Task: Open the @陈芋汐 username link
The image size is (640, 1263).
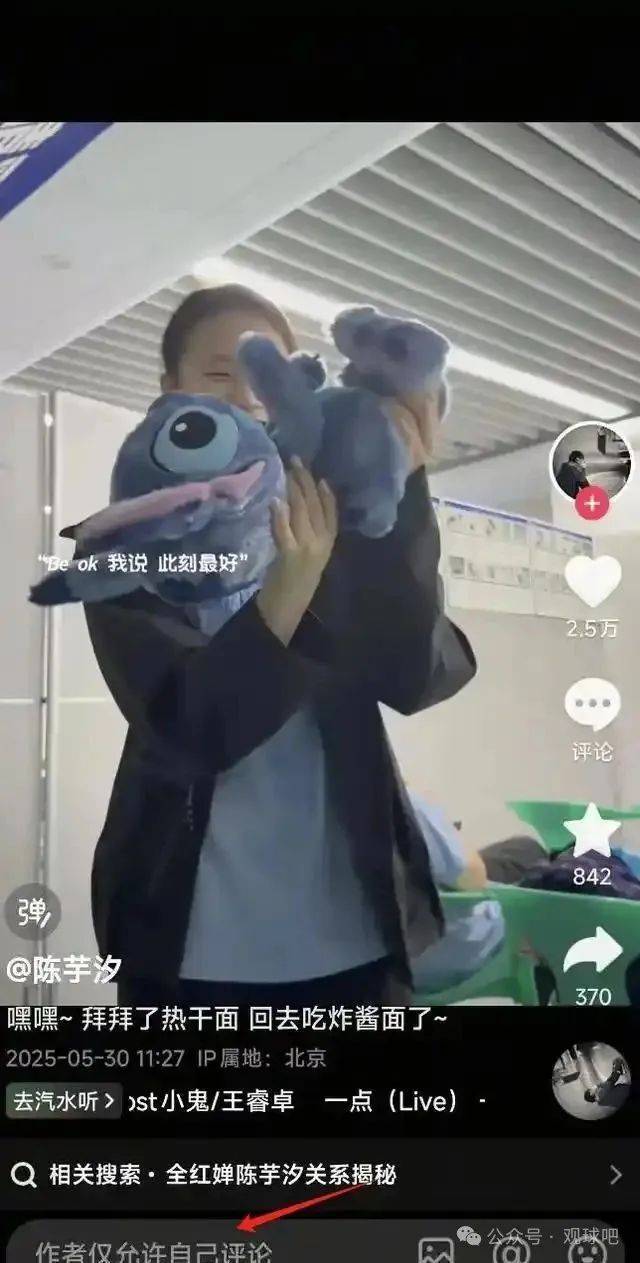Action: click(x=64, y=968)
